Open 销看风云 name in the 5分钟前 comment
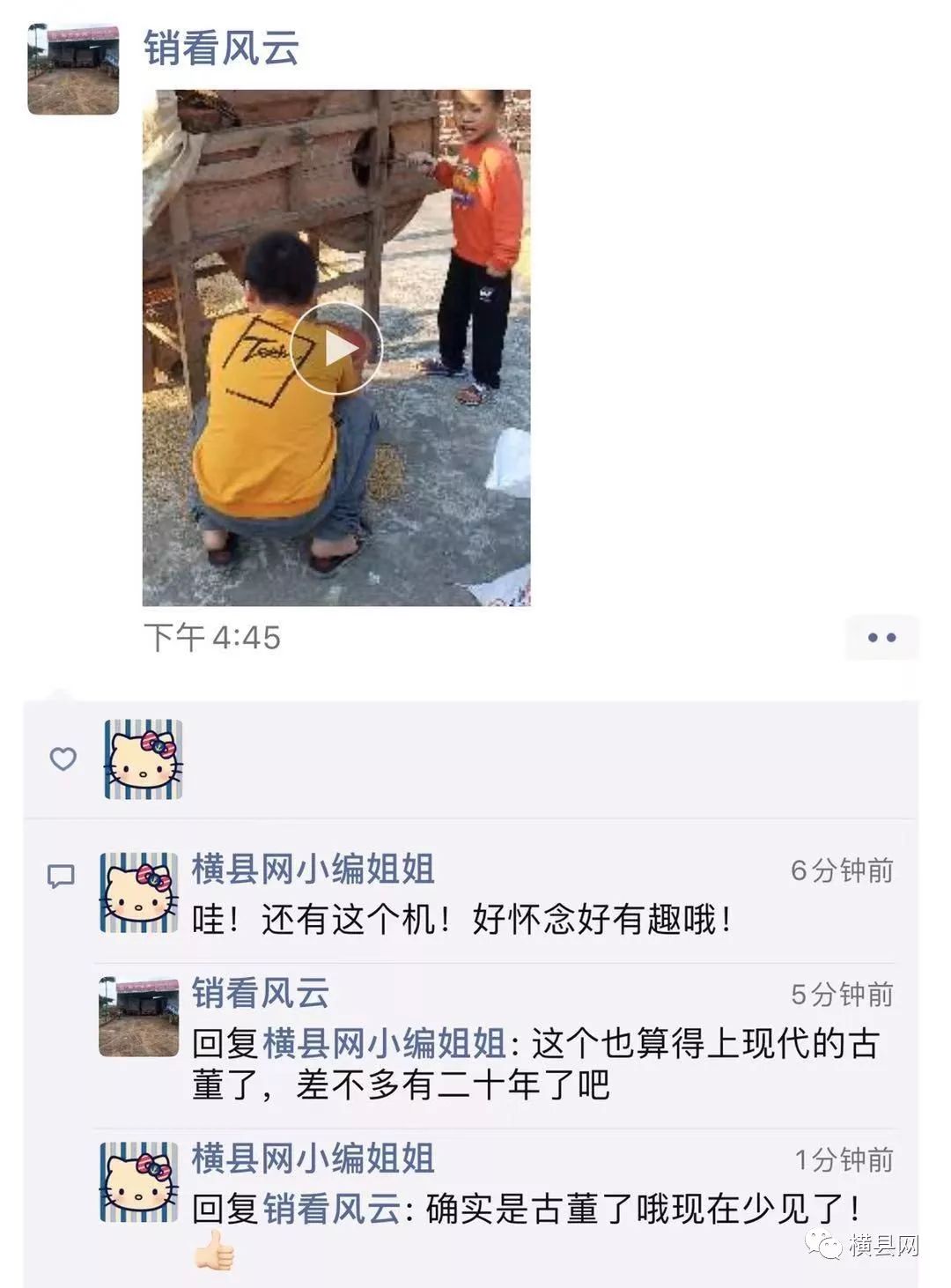Viewport: 951px width, 1288px height. coord(261,994)
